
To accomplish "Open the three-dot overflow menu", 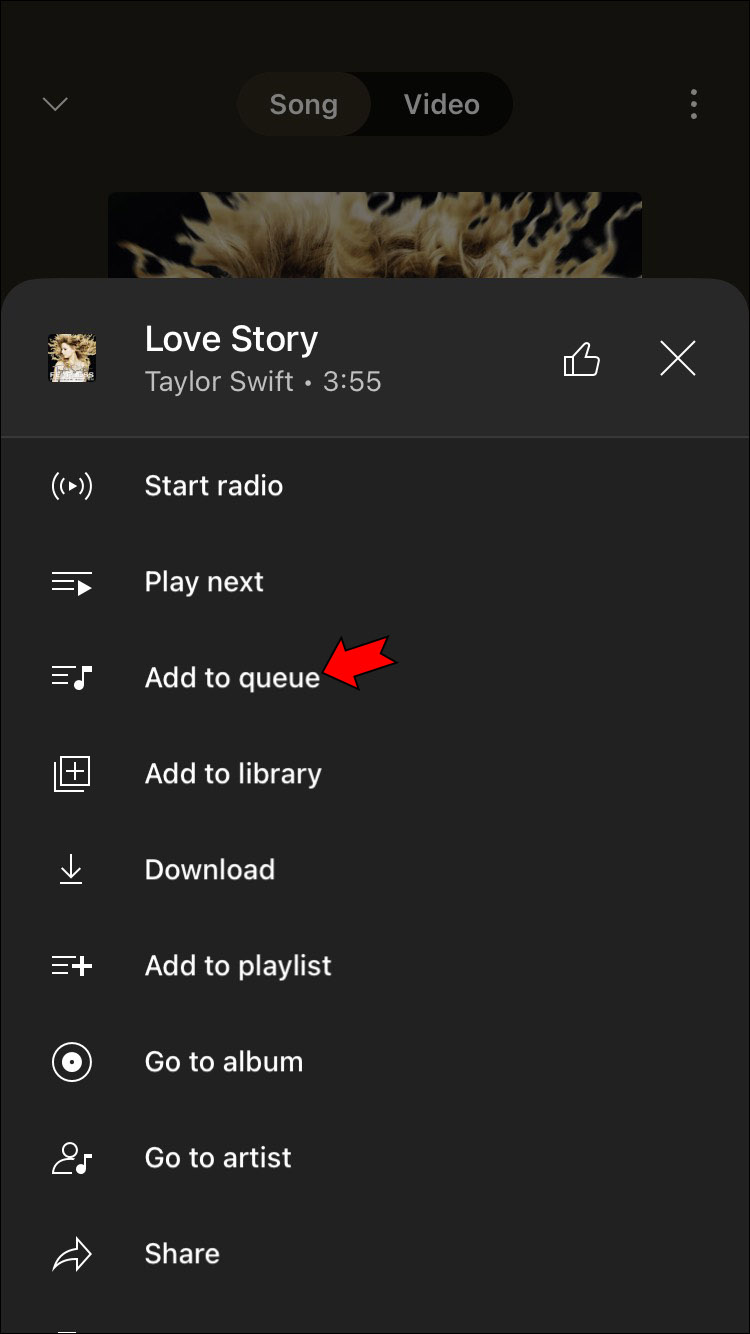I will (693, 104).
